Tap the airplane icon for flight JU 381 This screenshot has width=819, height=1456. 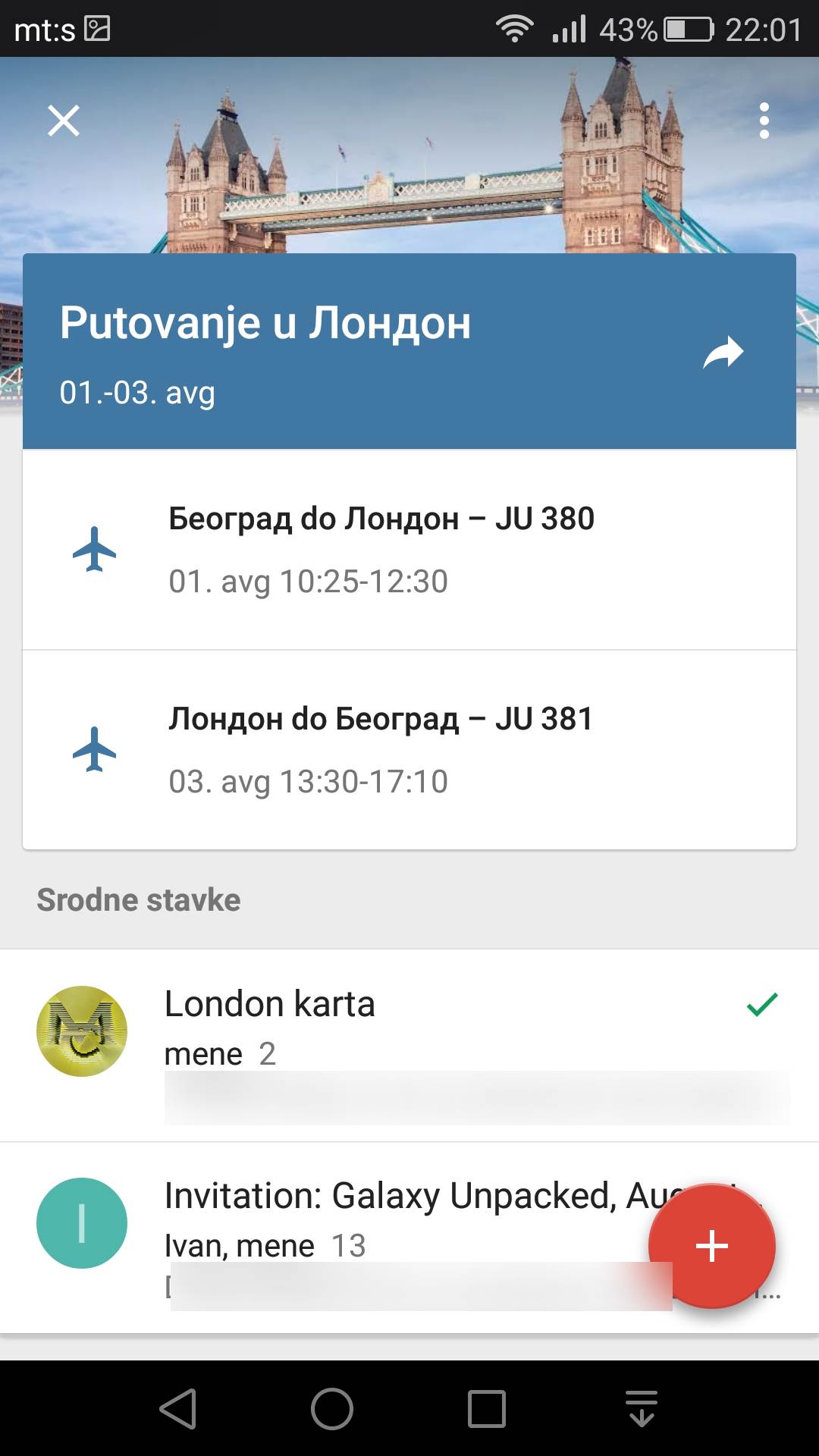point(93,749)
